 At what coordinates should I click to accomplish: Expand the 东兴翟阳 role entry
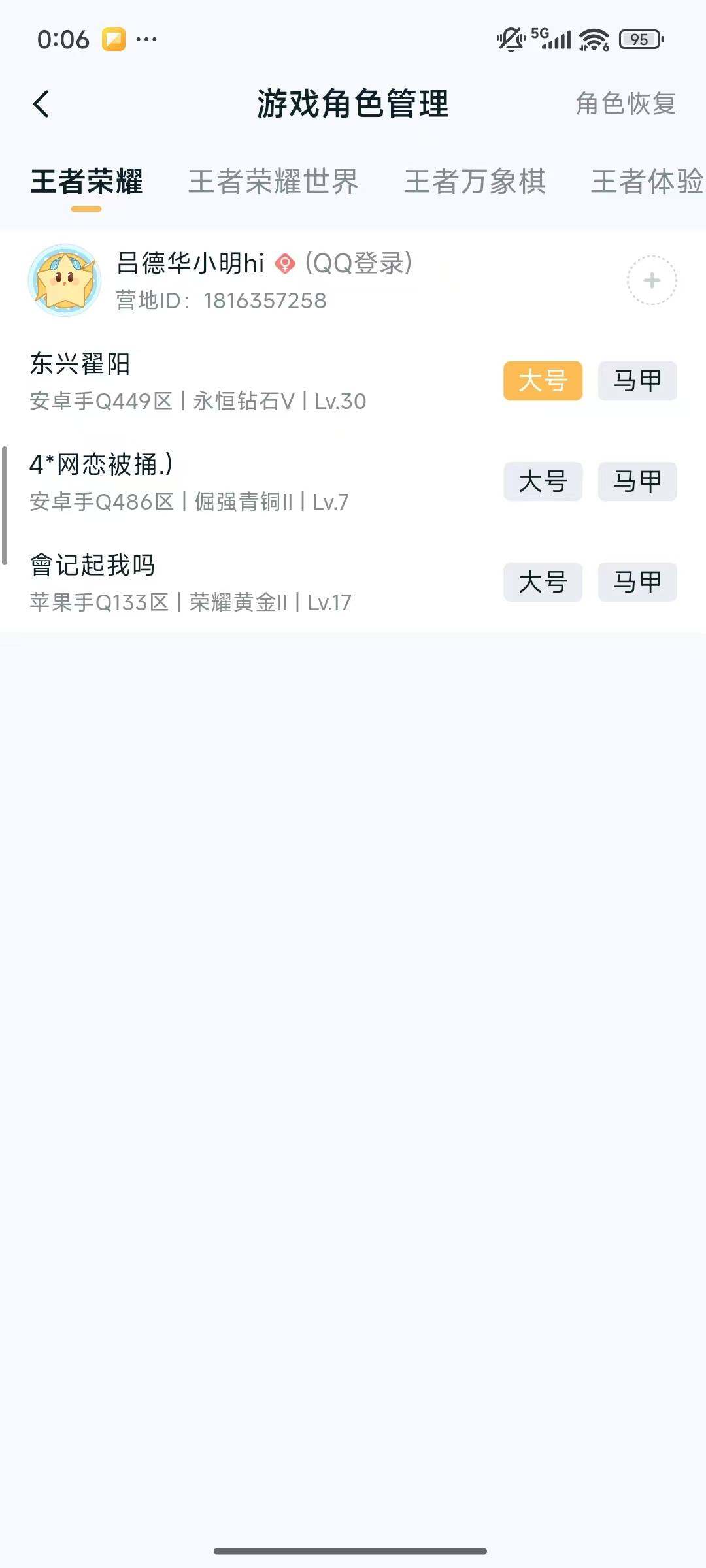tap(196, 382)
